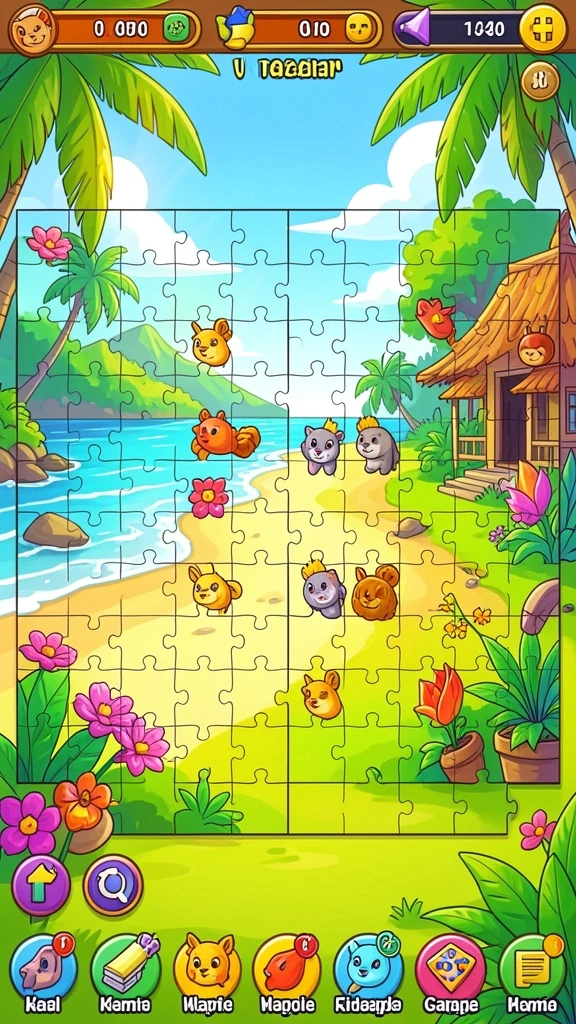Screen dimensions: 576x1024
Task: Open the Magole item in bottom bar
Action: point(287,968)
